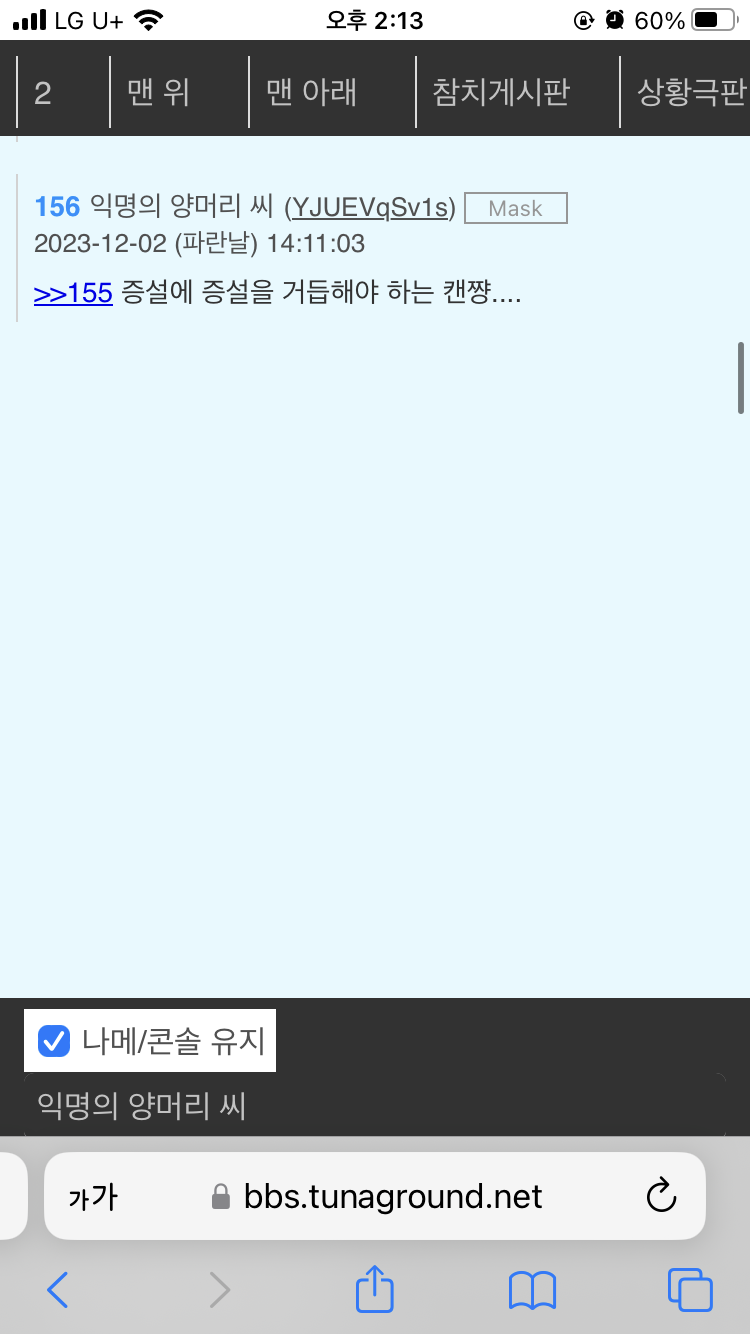This screenshot has width=750, height=1334.
Task: Open the 가가 text size menu
Action: coord(92,1196)
